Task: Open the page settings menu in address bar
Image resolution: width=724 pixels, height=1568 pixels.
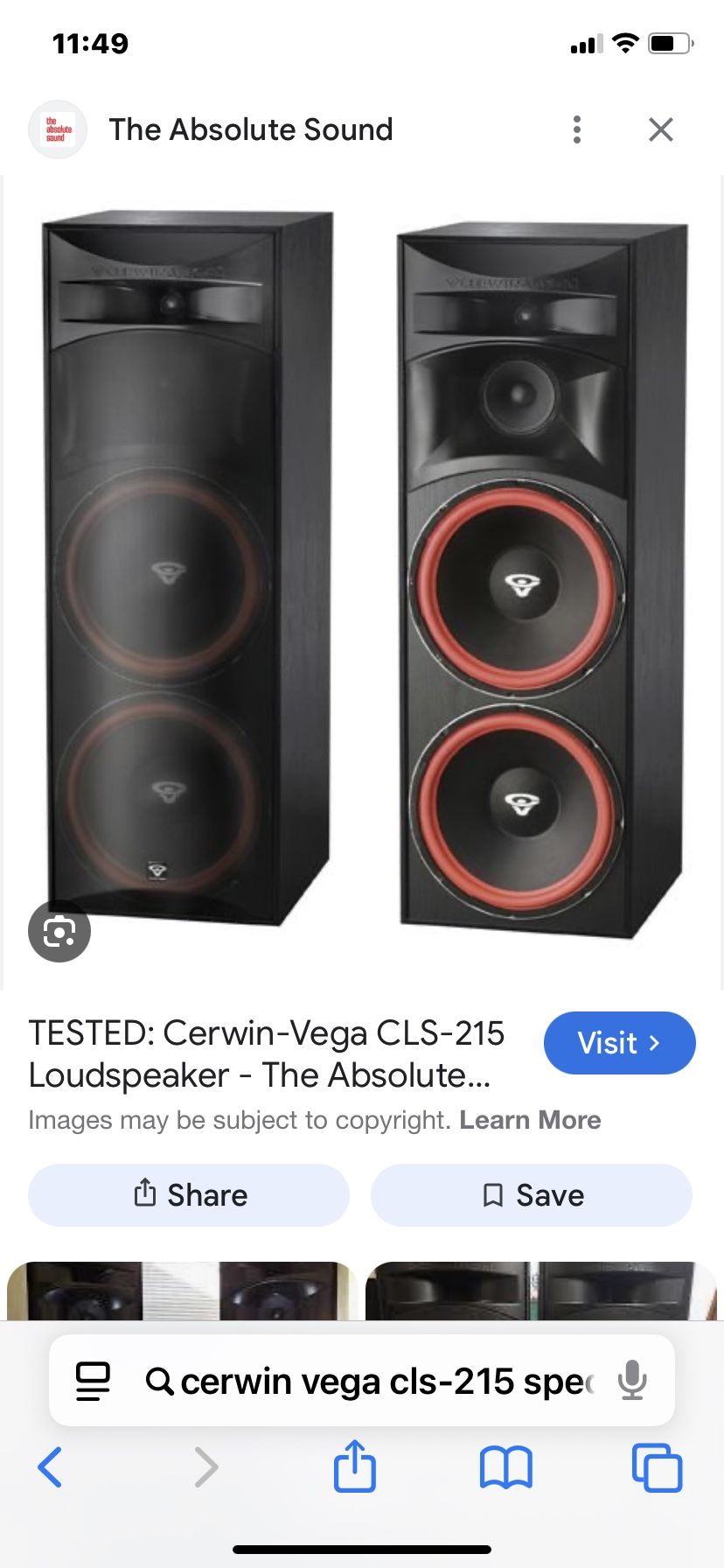Action: (93, 1382)
